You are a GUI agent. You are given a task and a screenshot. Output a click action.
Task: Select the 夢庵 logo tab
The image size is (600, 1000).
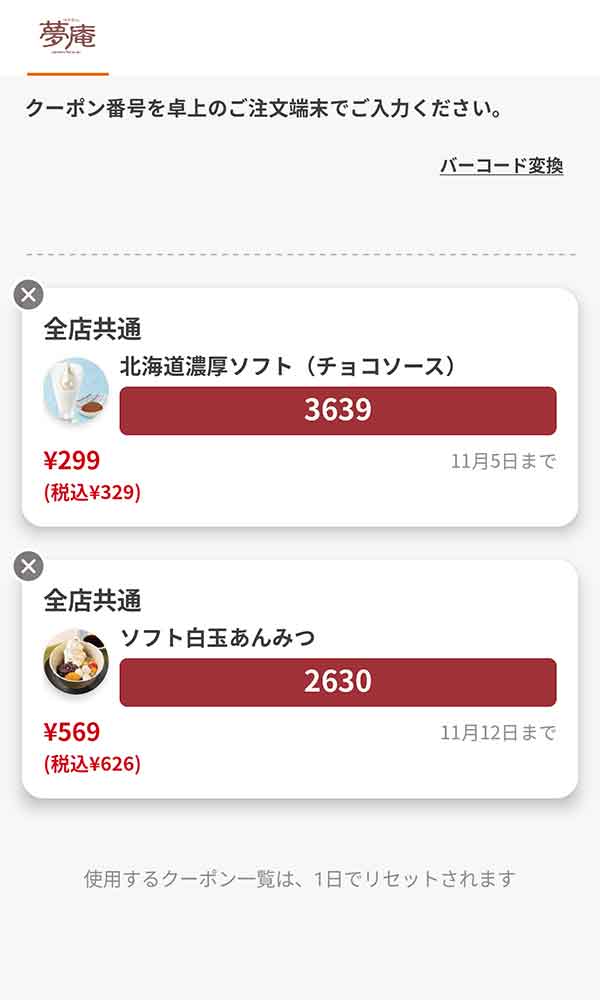click(67, 38)
